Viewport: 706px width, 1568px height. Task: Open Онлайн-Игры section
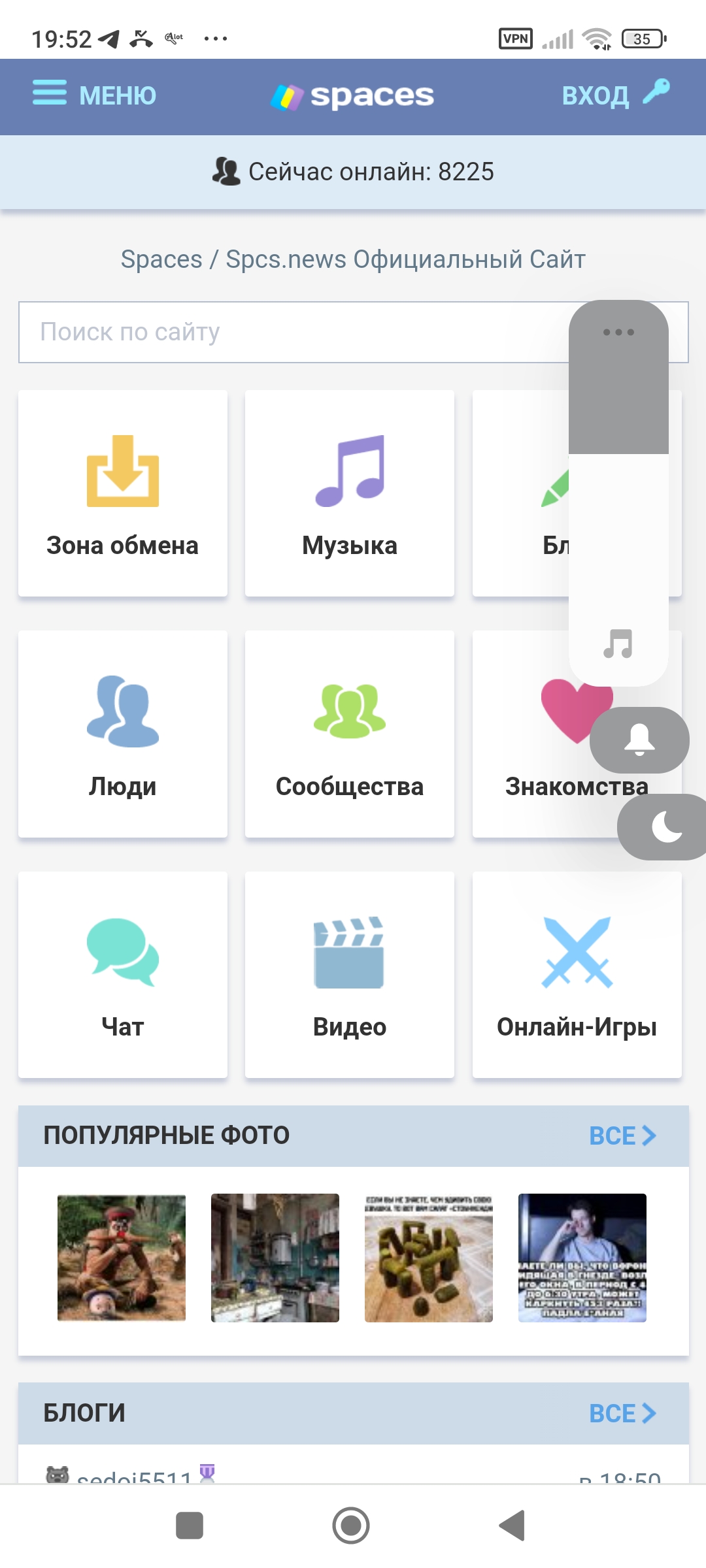point(577,974)
